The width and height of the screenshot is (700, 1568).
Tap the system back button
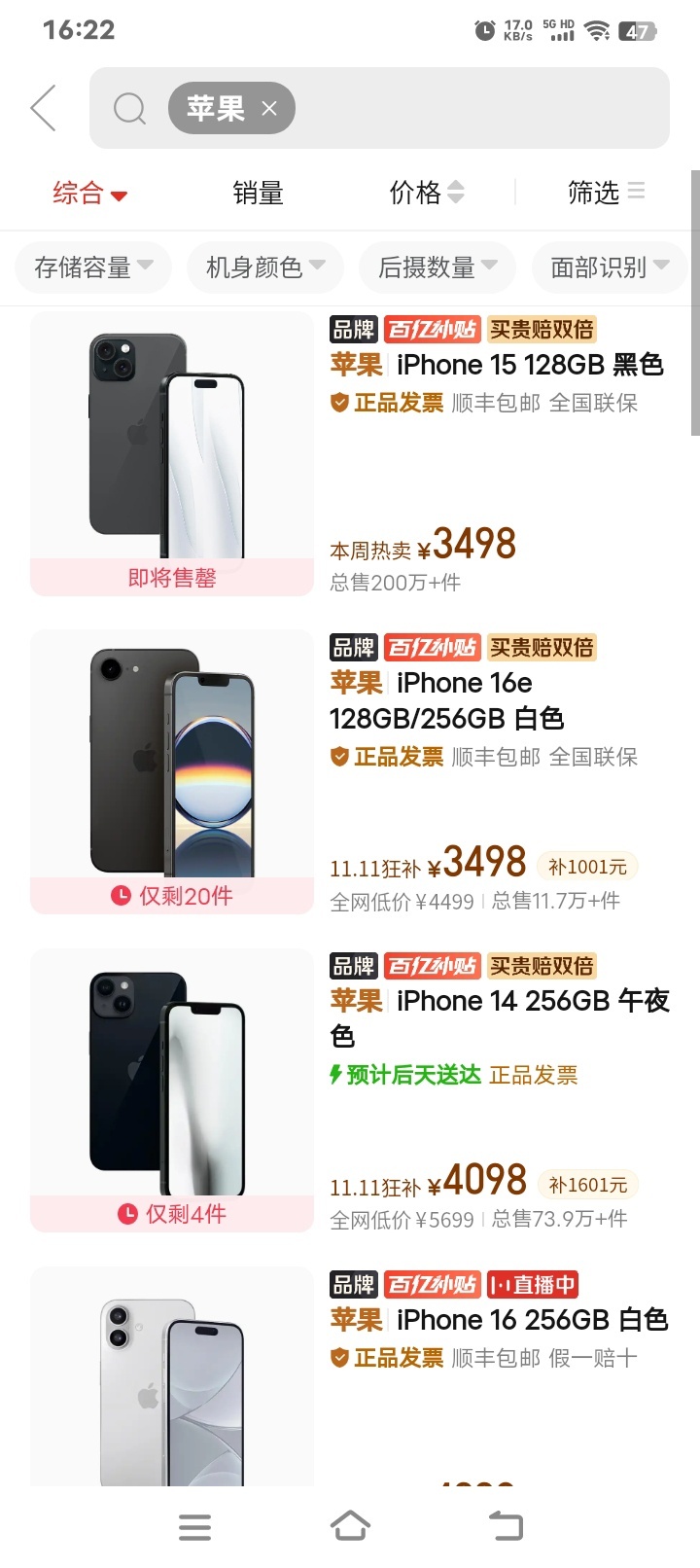[505, 1526]
